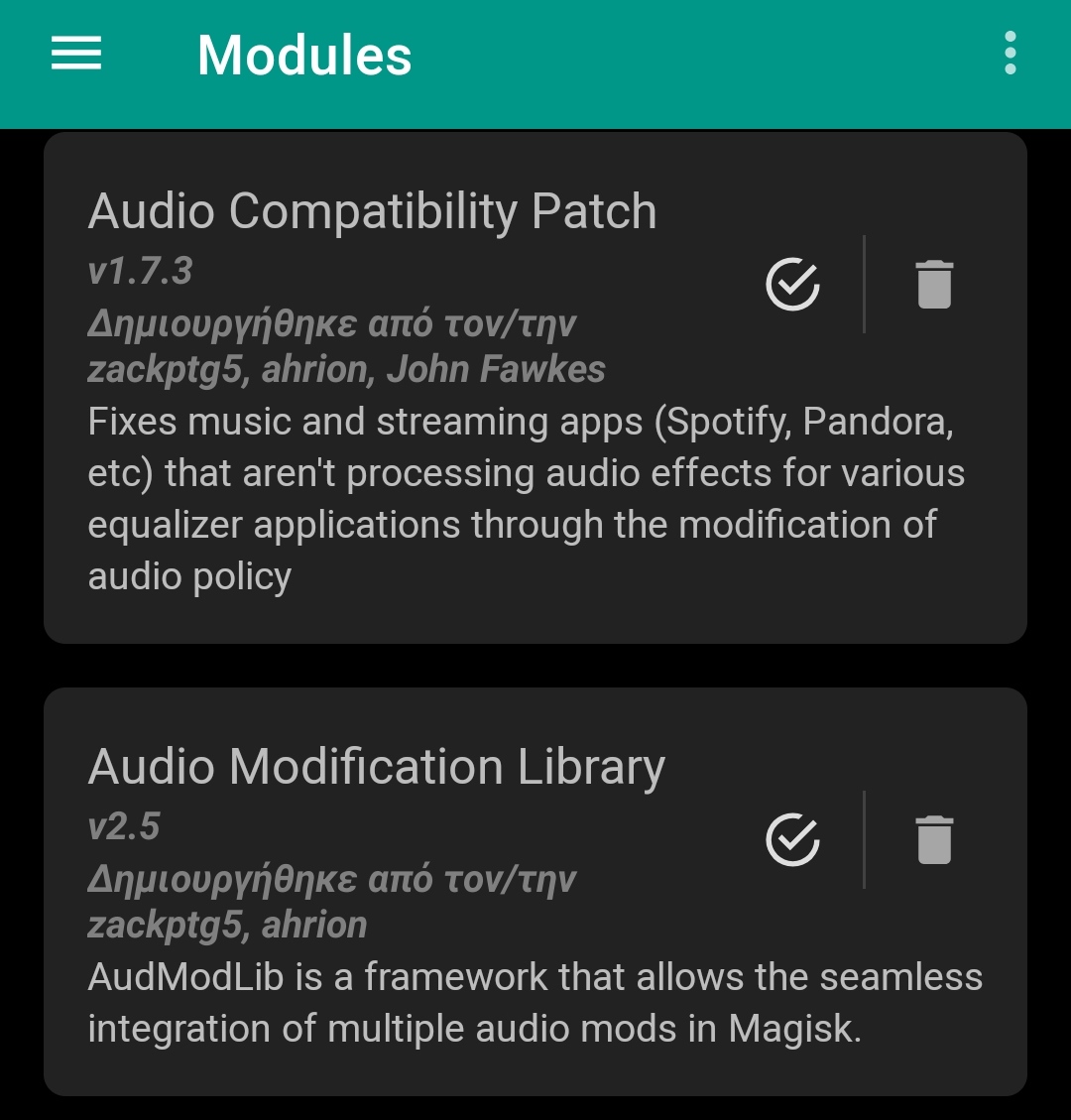Remove the Audio Modification Library module
Viewport: 1071px width, 1120px height.
click(x=934, y=840)
